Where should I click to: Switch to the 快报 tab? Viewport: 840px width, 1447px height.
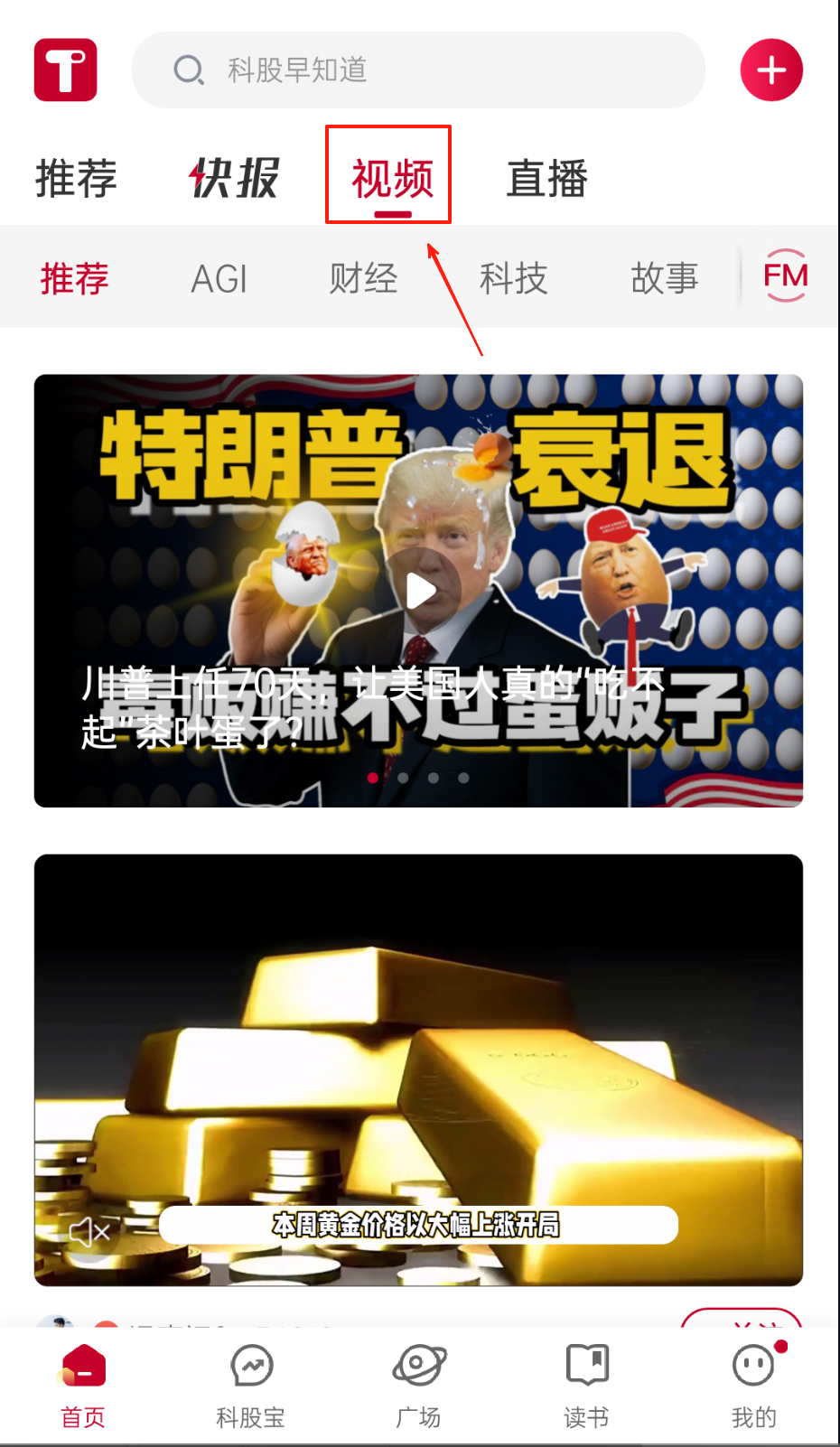click(x=234, y=178)
